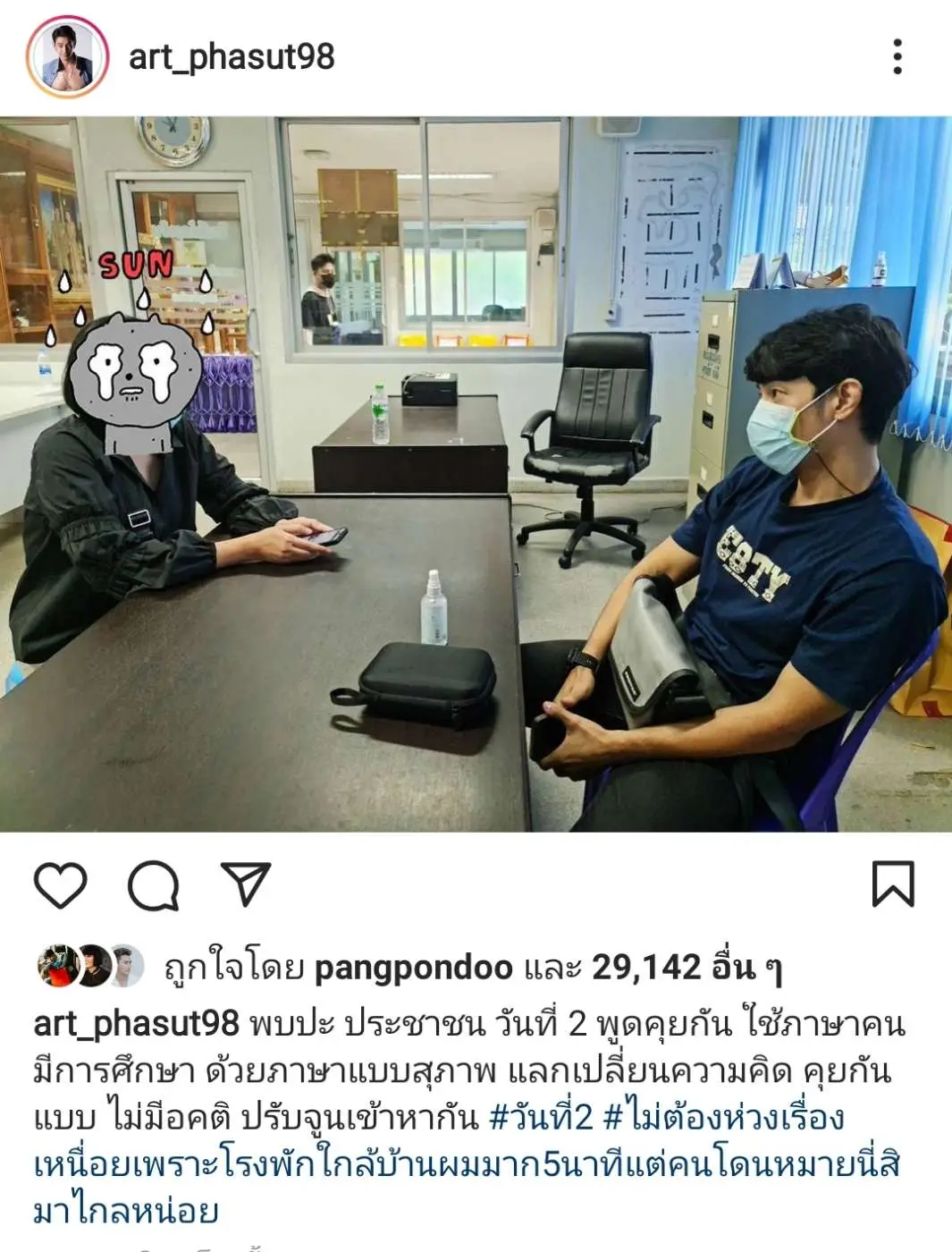Tap art_phasut98 in the caption
Viewport: 952px width, 1252px height.
click(x=136, y=1023)
